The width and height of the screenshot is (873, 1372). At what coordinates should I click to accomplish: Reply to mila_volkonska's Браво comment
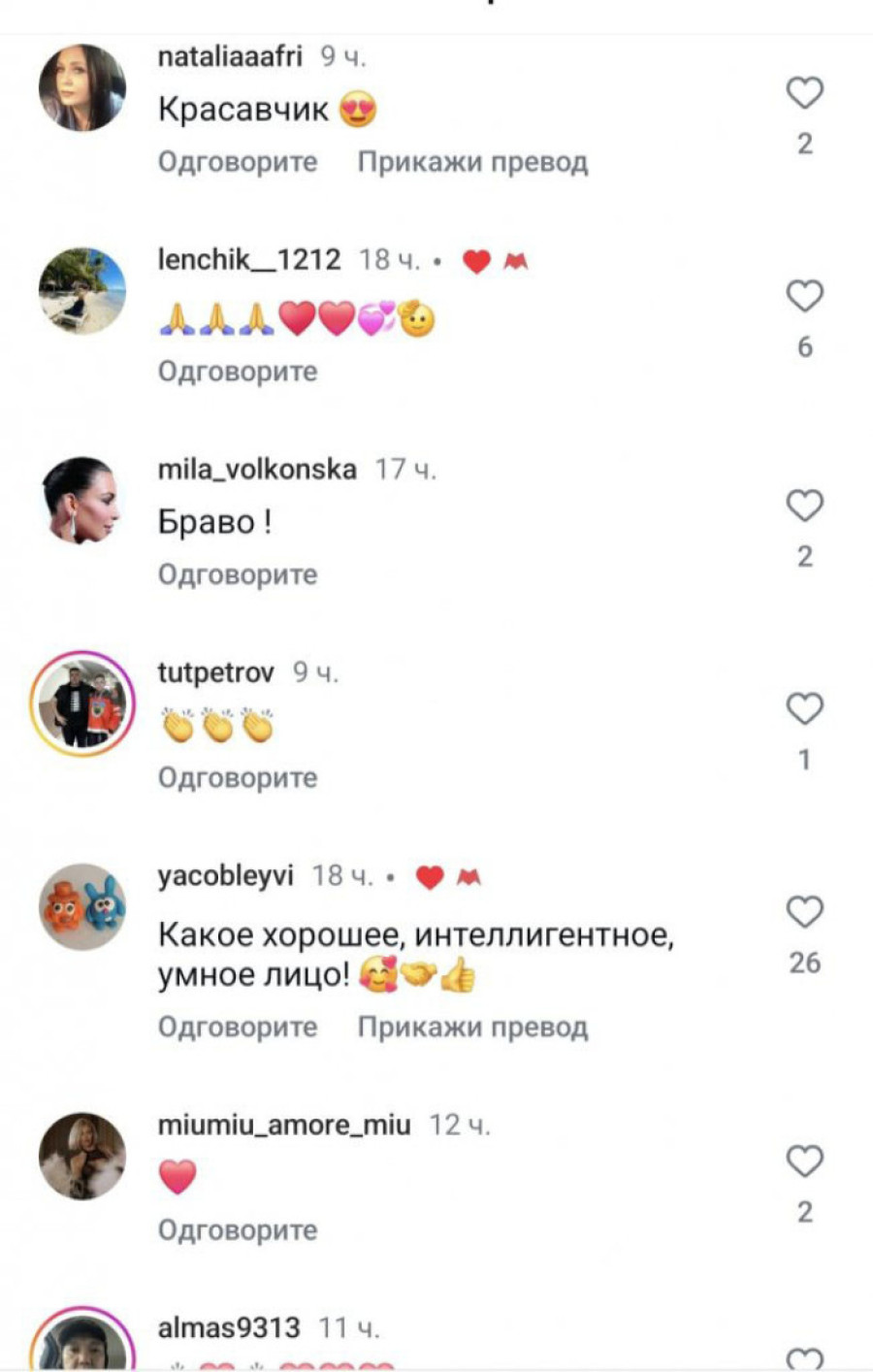[x=238, y=574]
